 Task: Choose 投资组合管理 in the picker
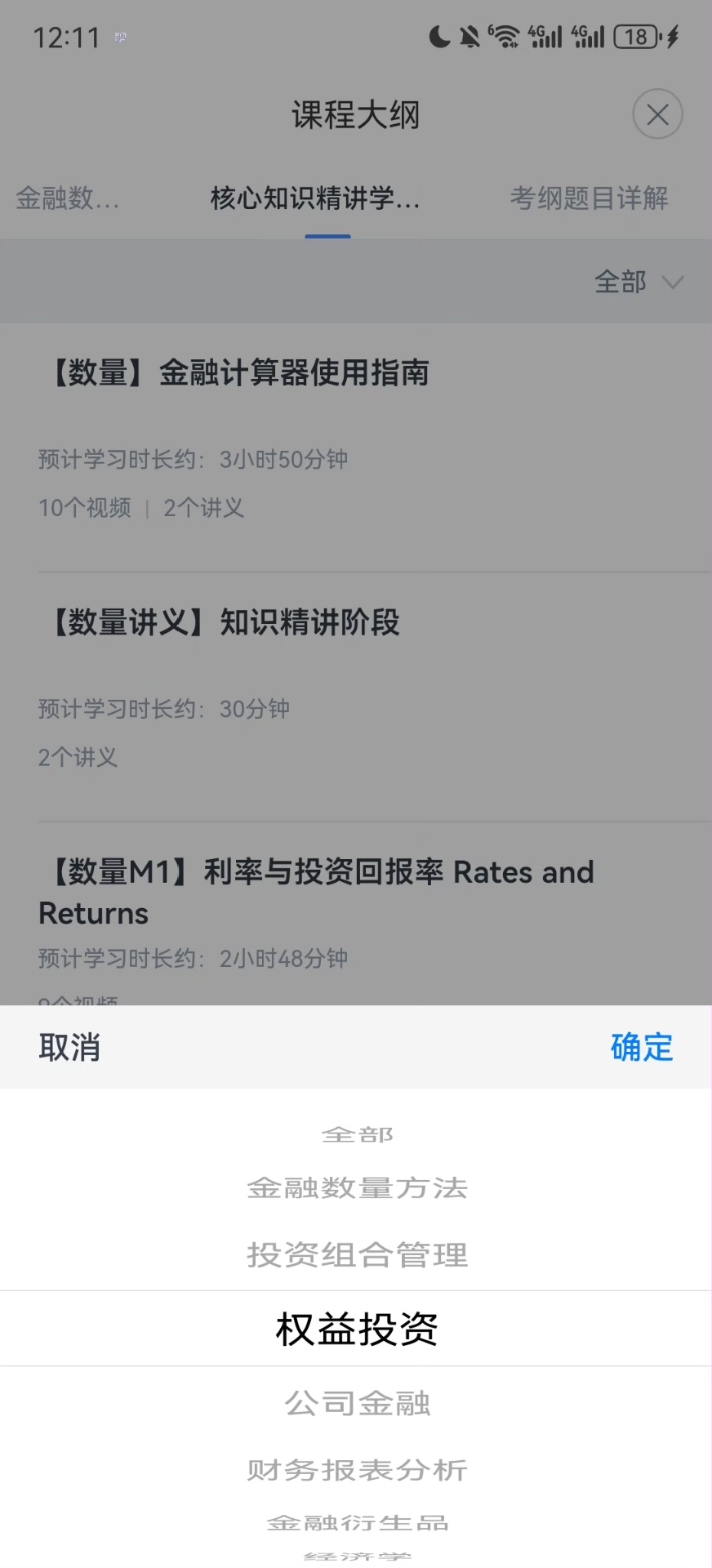[x=357, y=1255]
